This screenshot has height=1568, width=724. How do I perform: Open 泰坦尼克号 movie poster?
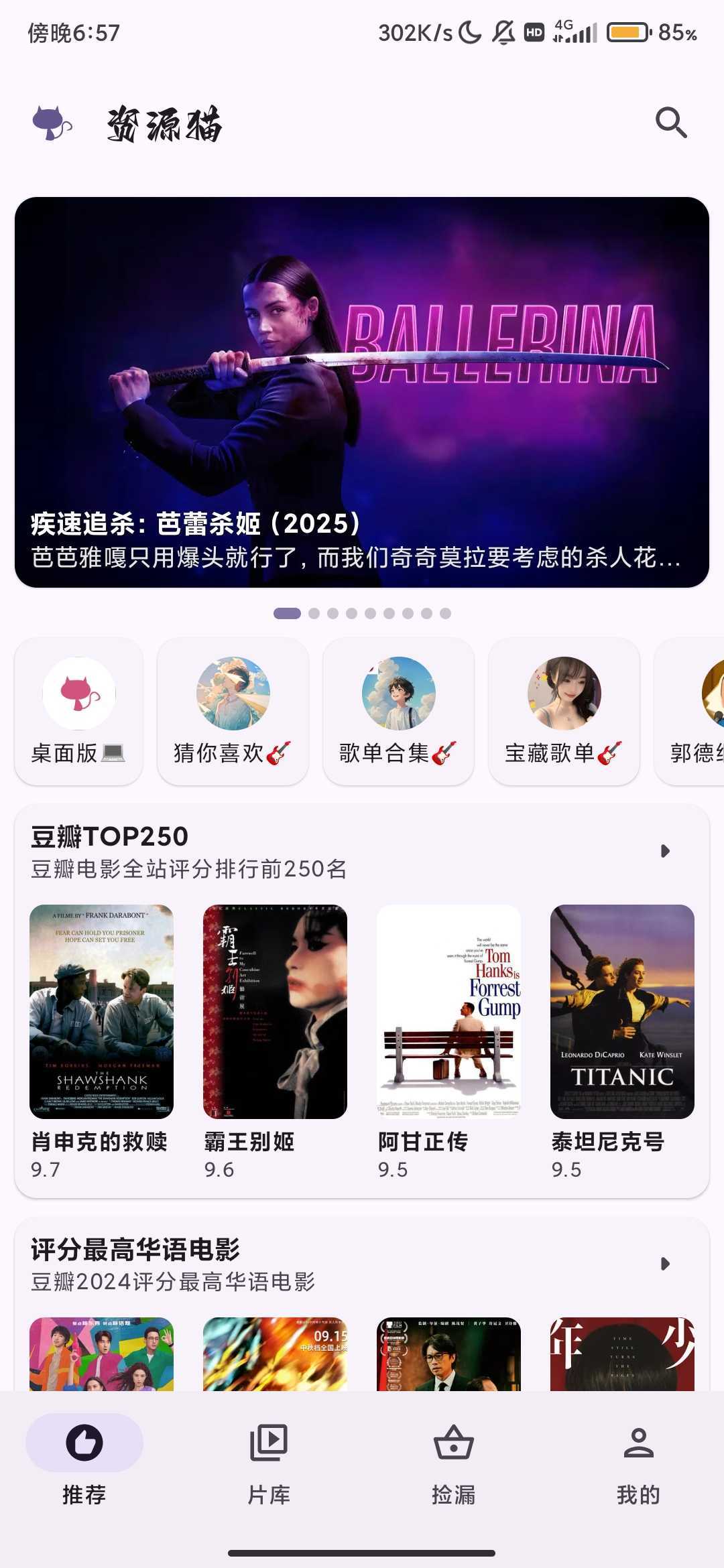point(622,1011)
